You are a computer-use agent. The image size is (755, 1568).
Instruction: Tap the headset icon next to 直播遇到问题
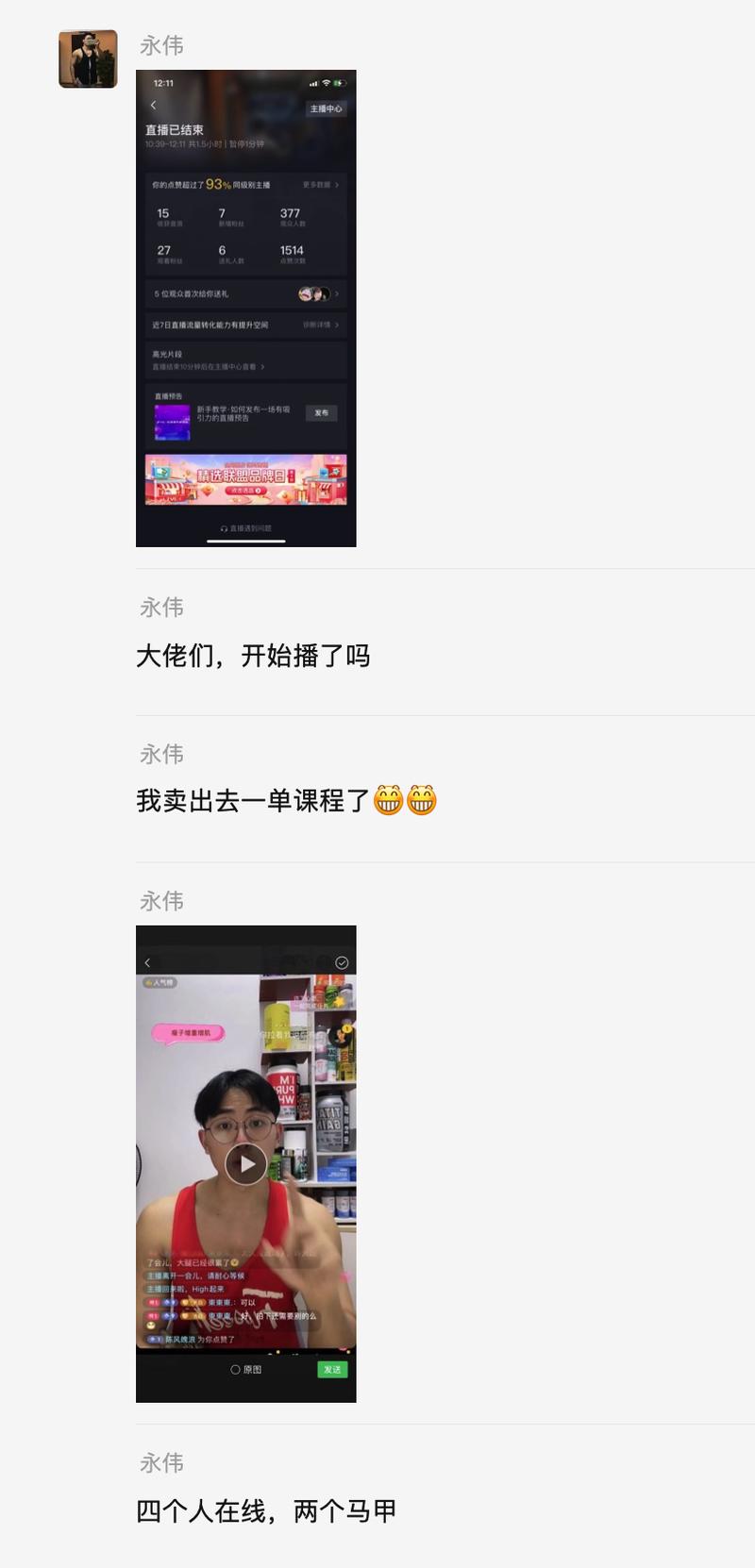[x=225, y=527]
